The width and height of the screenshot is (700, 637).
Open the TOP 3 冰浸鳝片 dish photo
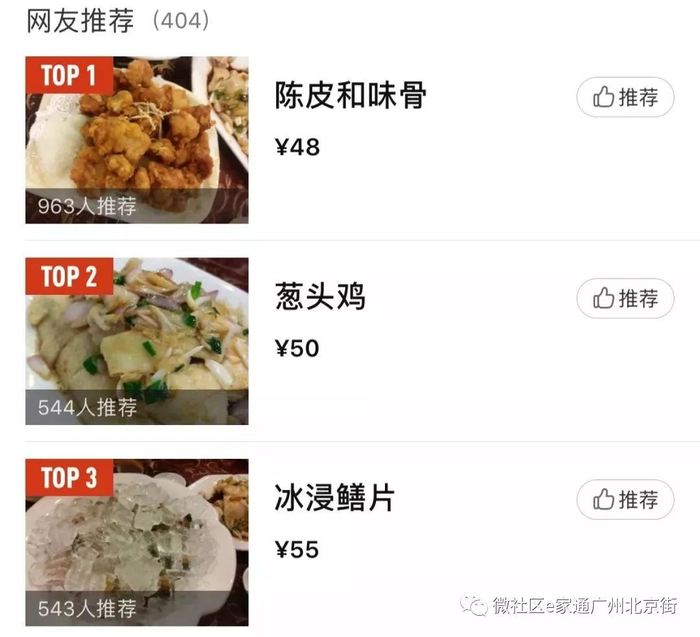pyautogui.click(x=137, y=542)
